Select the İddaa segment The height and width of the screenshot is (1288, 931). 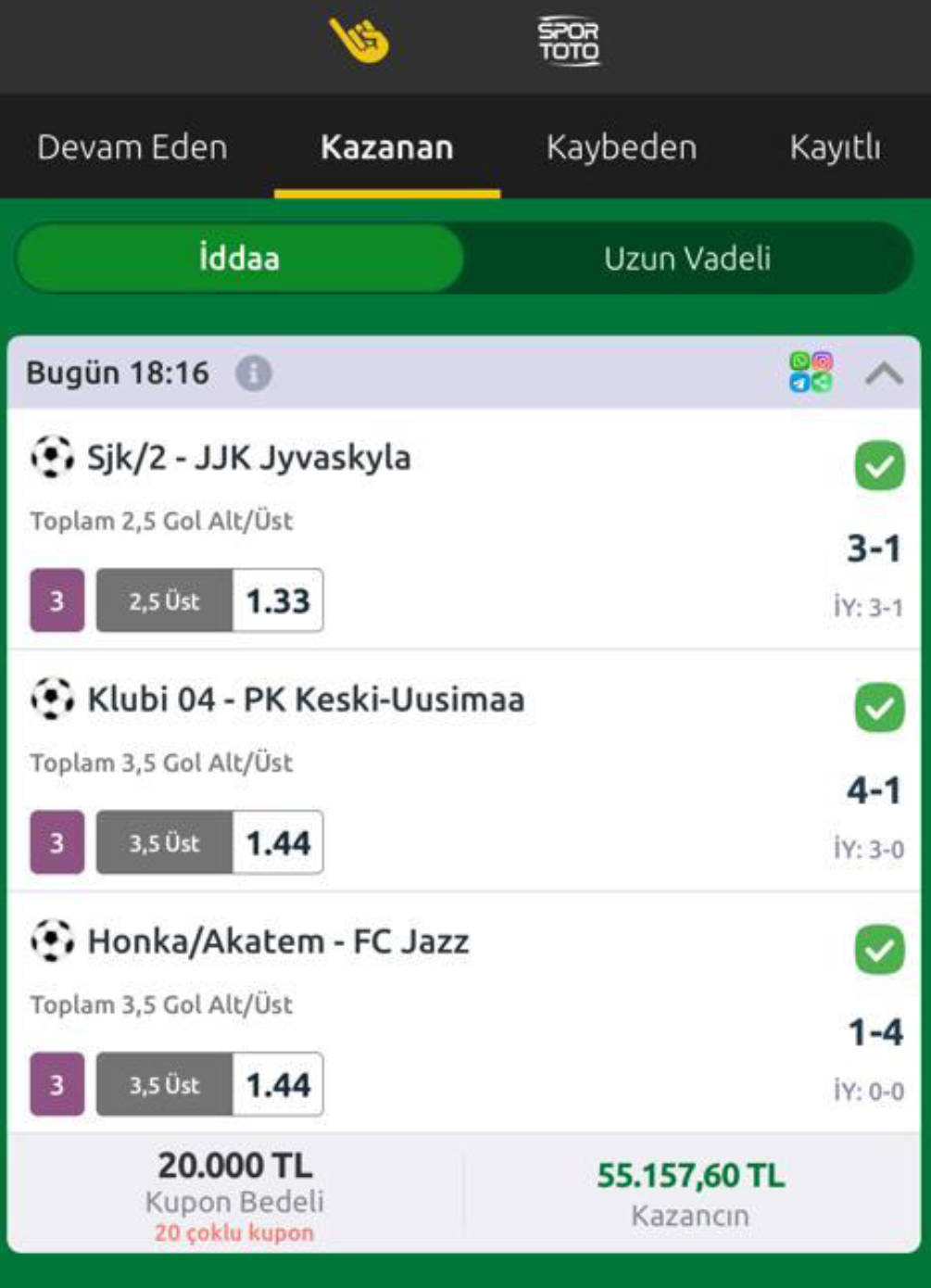239,259
